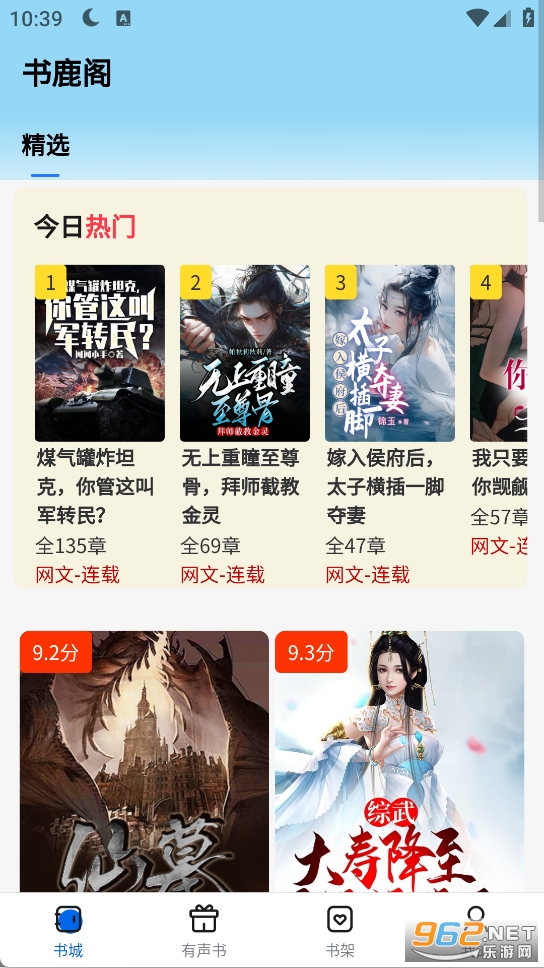Open the book 煤气罐炸坦克，你管这叫军转民?
Screen dimensions: 544x968
(x=99, y=353)
